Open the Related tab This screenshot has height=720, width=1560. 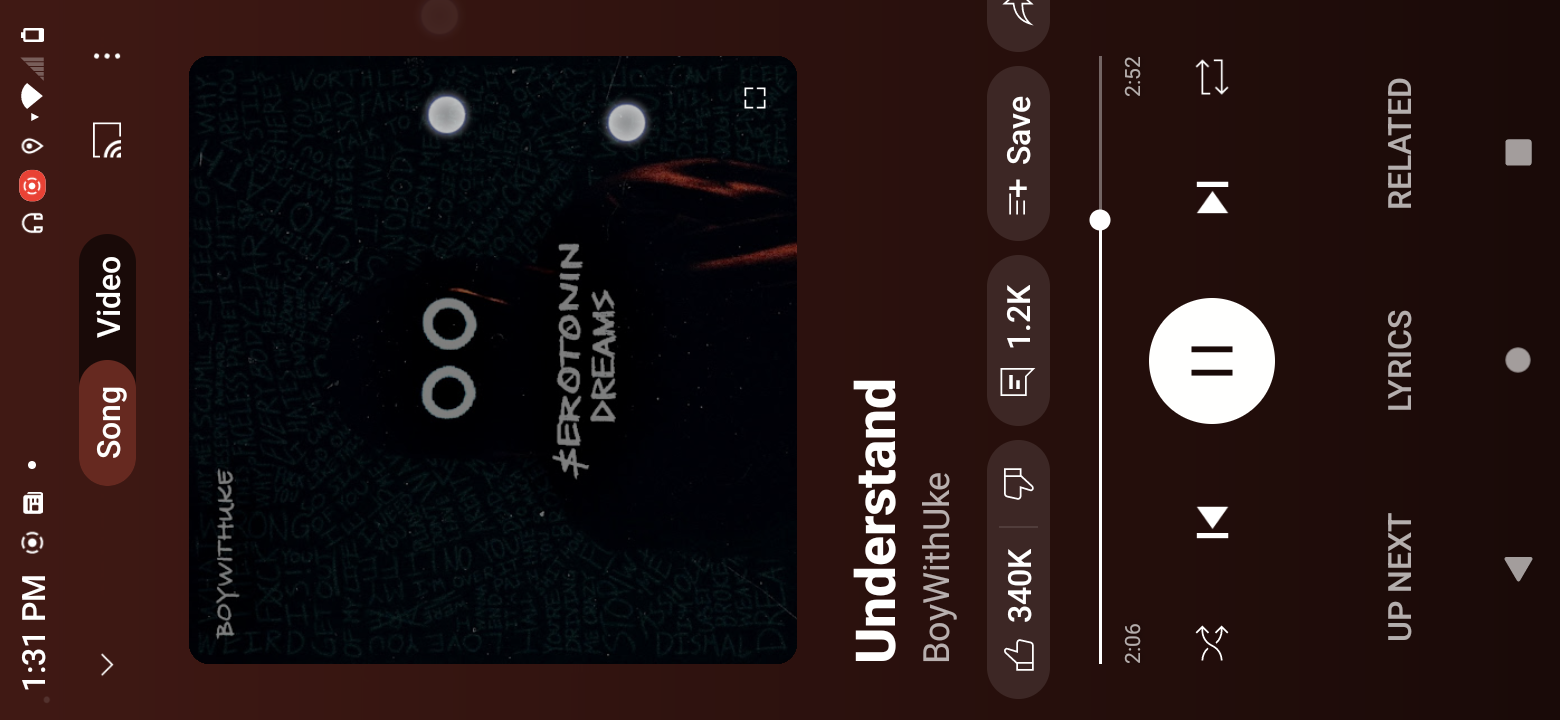[x=1400, y=144]
